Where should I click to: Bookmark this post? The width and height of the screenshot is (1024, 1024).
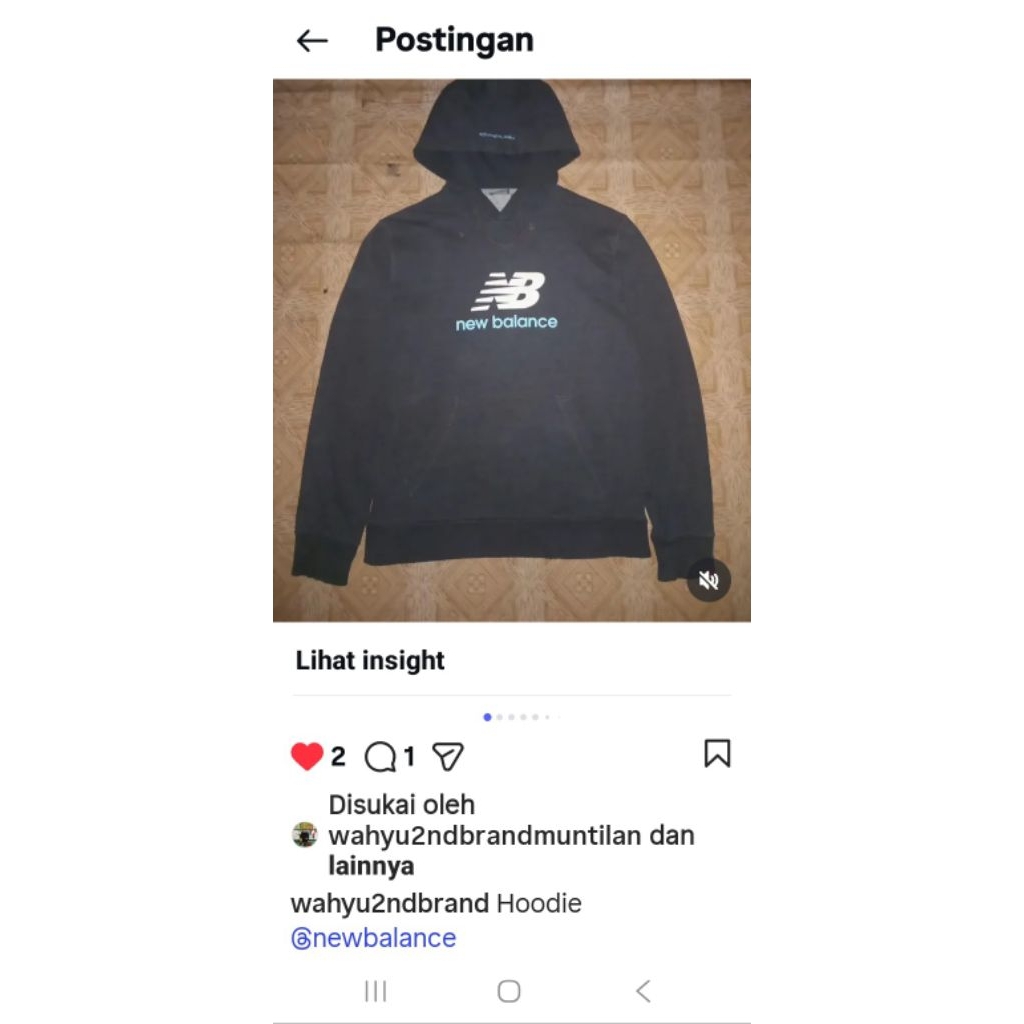(x=717, y=754)
